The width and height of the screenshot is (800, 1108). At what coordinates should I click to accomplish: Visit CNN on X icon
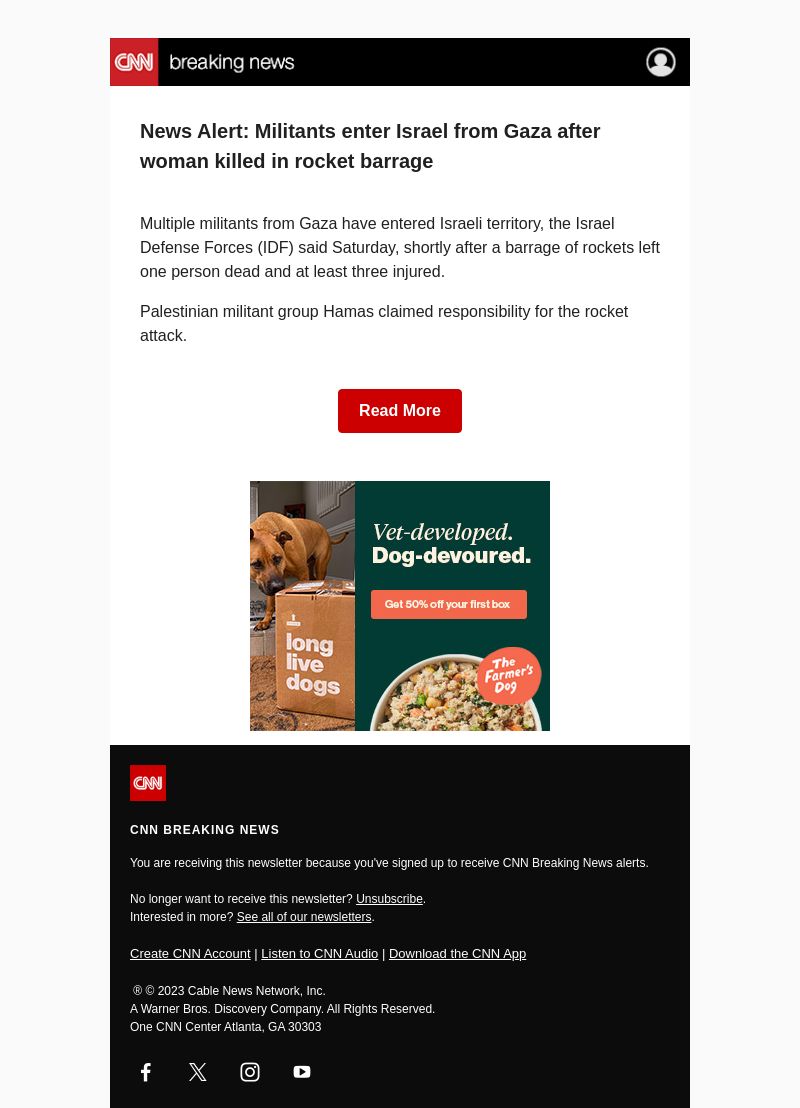(198, 1072)
